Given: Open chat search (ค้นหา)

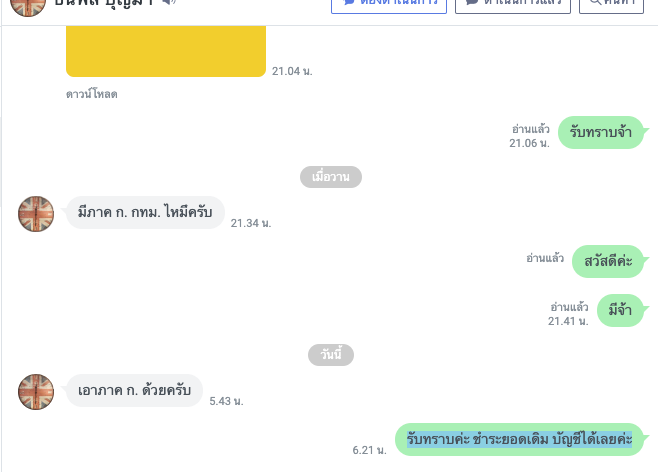Looking at the screenshot, I should [x=612, y=4].
